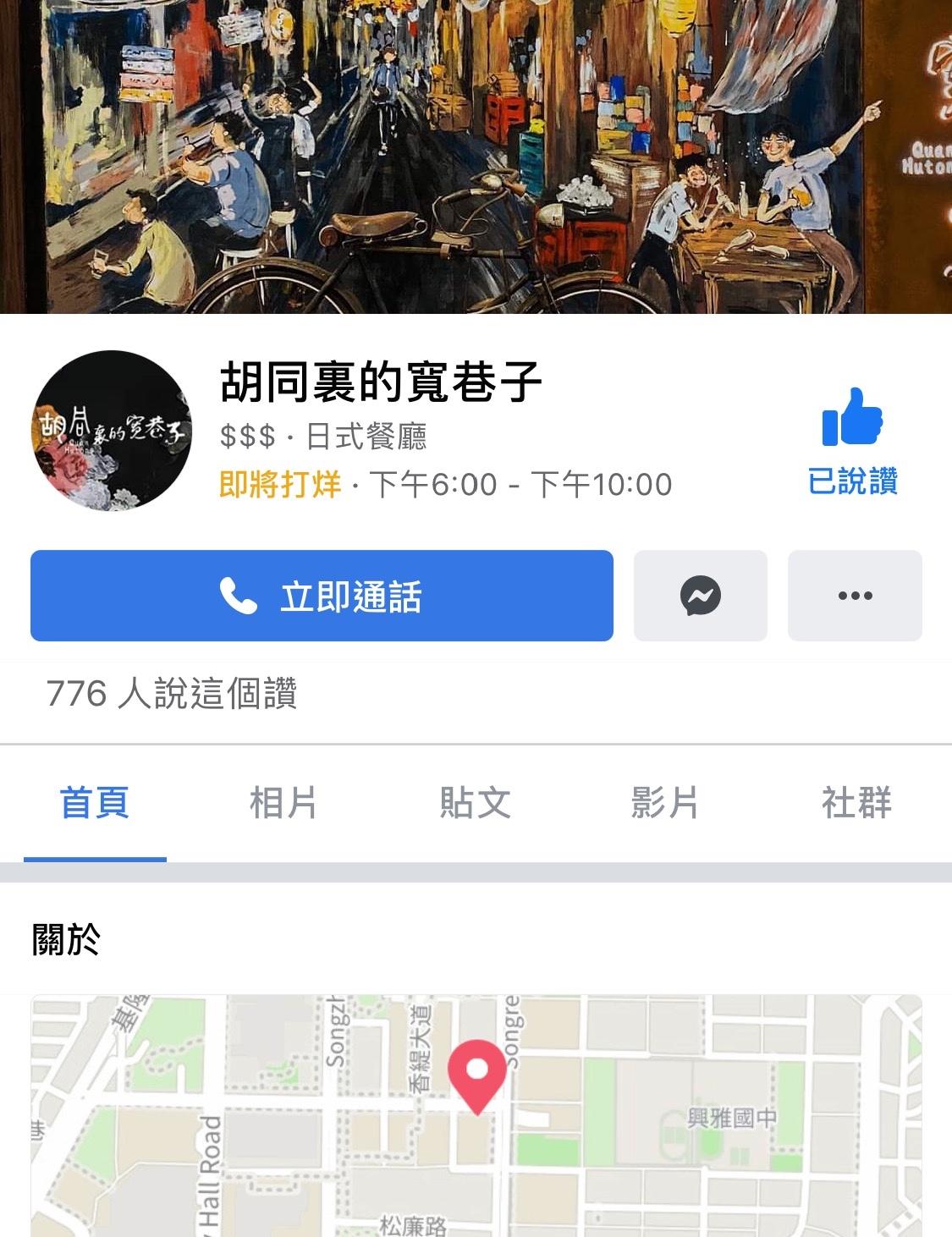
Task: Select the 首頁 tab
Action: click(95, 802)
